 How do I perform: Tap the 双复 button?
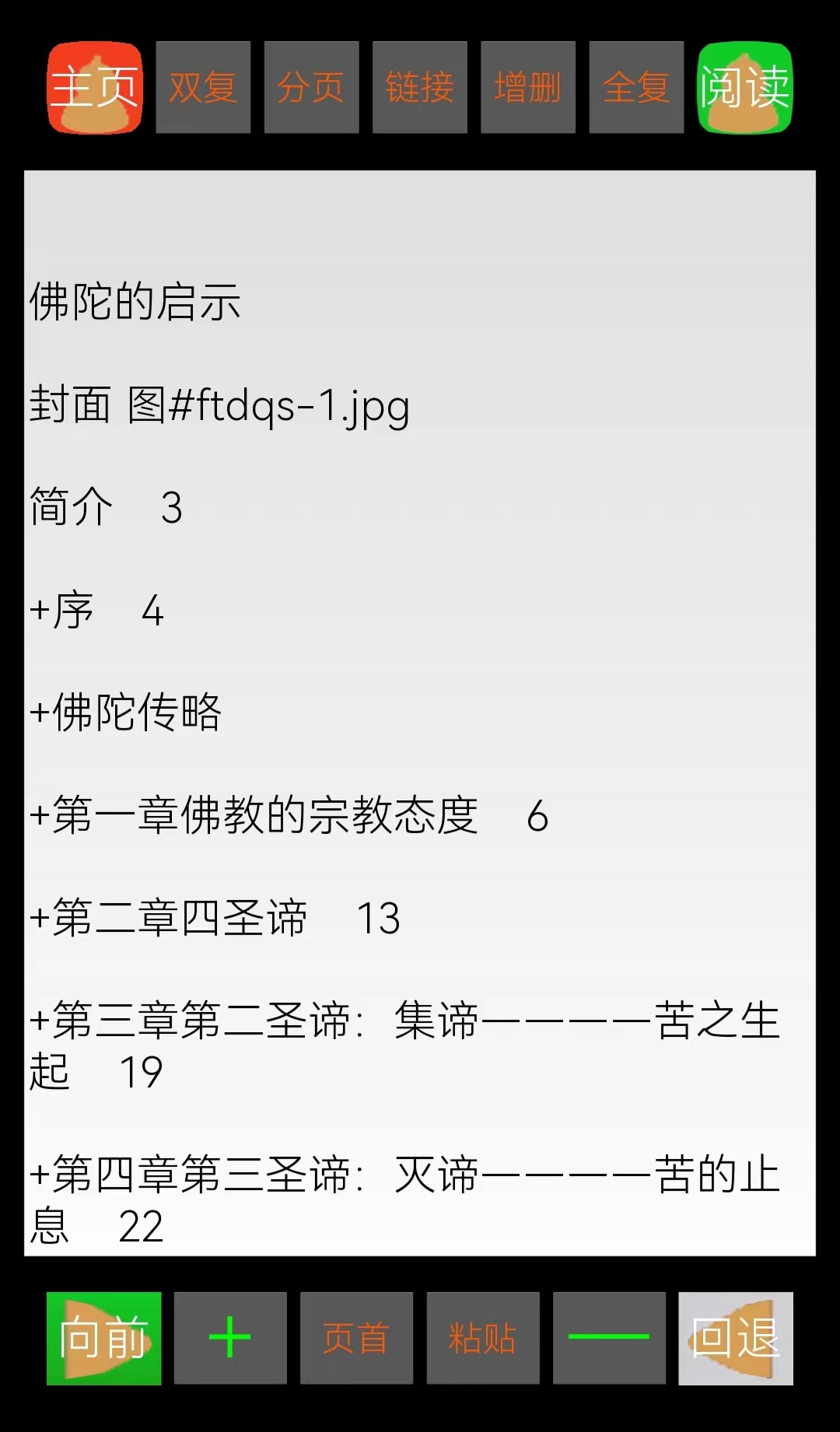(203, 87)
